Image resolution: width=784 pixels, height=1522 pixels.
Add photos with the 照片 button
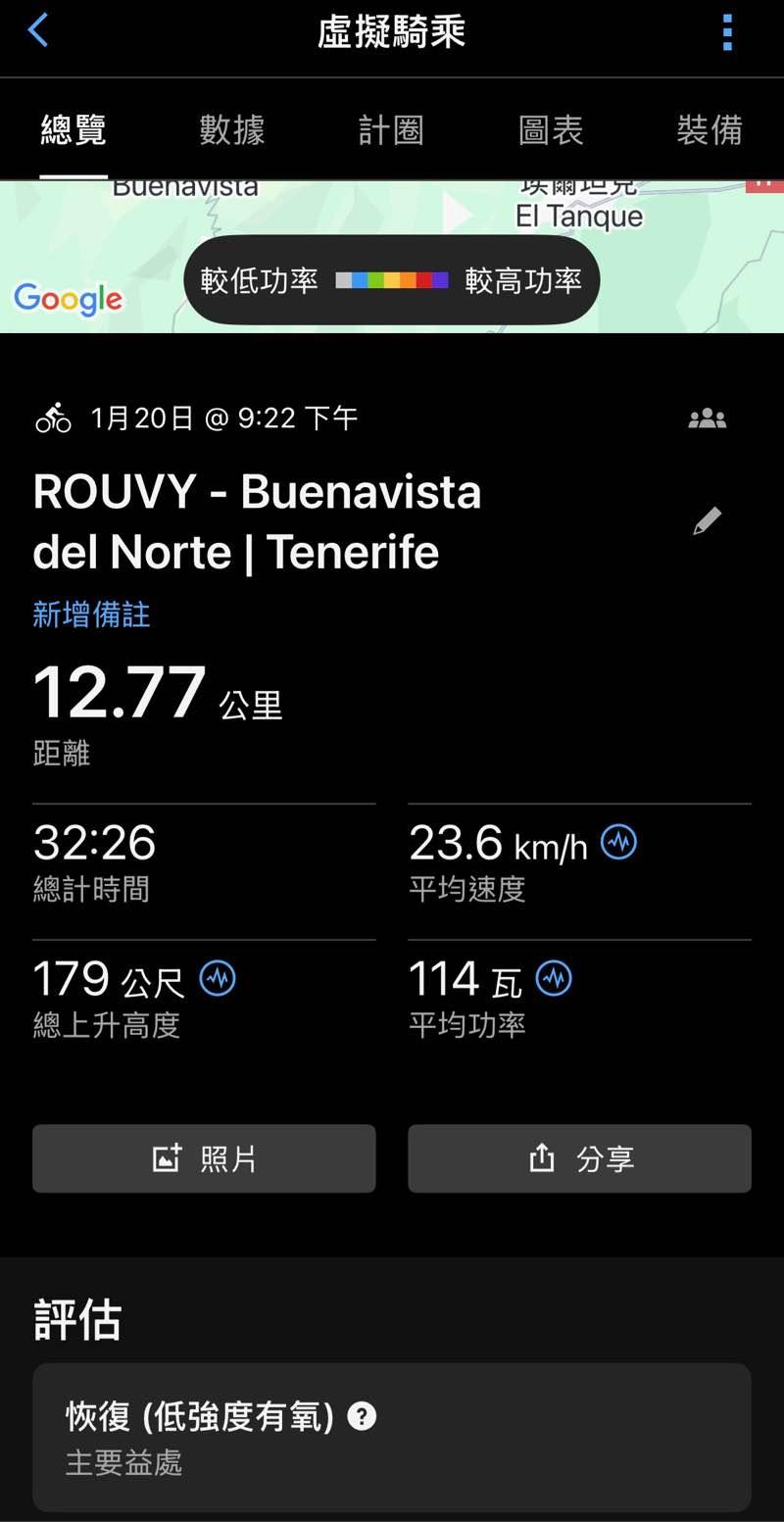204,1158
